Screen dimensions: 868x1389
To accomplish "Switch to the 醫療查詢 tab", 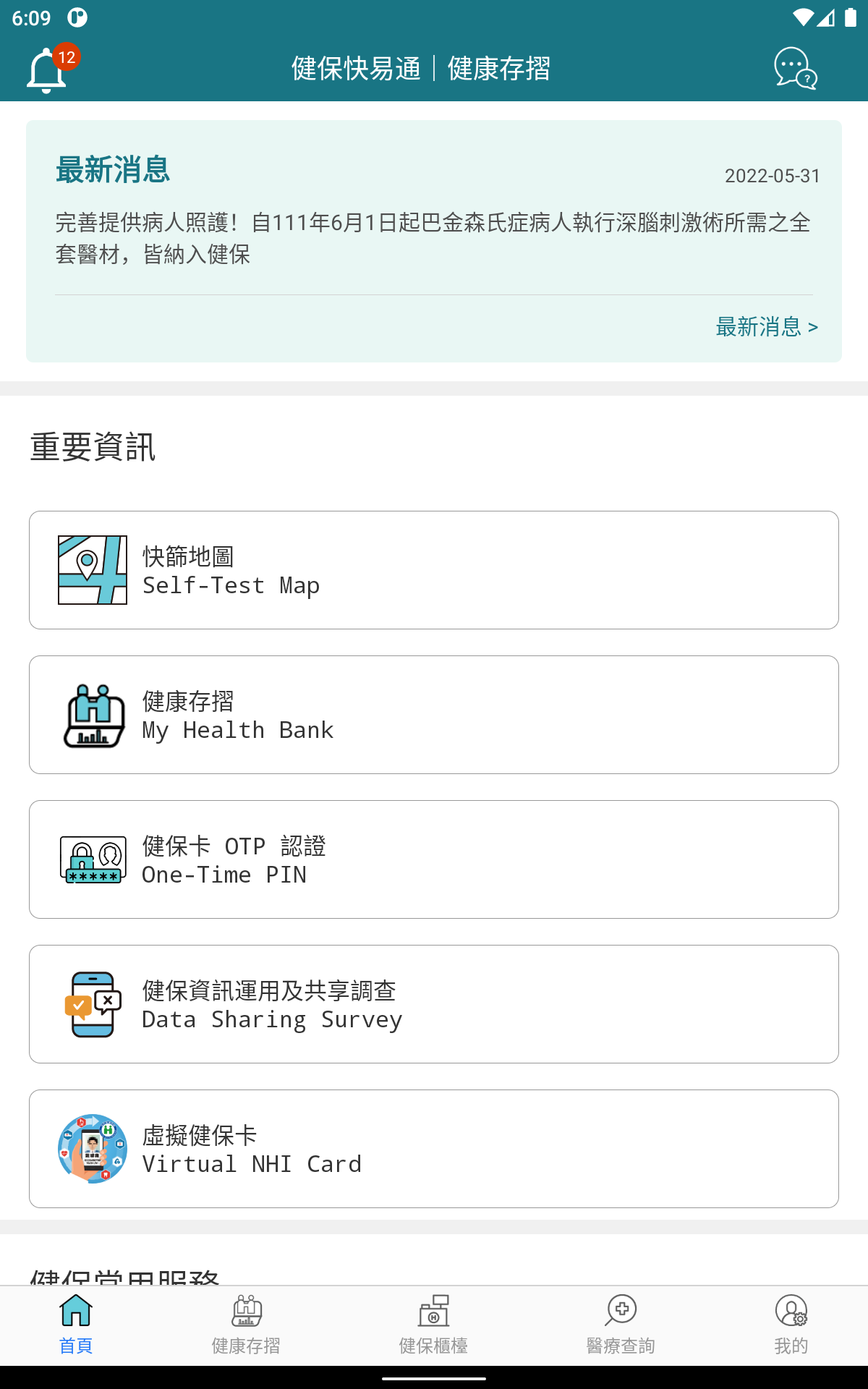I will click(x=621, y=1324).
